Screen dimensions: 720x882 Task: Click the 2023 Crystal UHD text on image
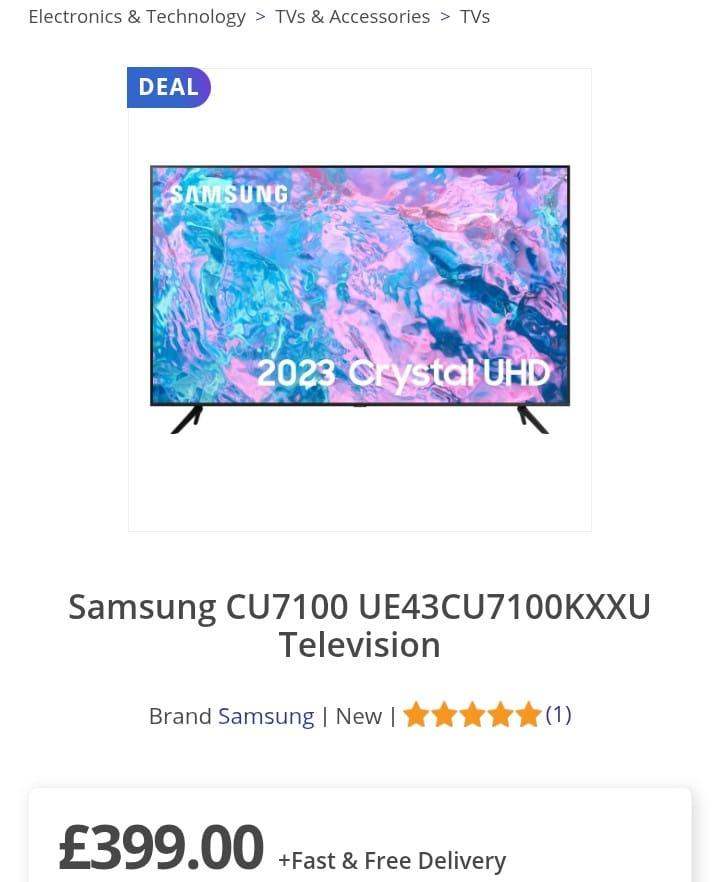405,371
